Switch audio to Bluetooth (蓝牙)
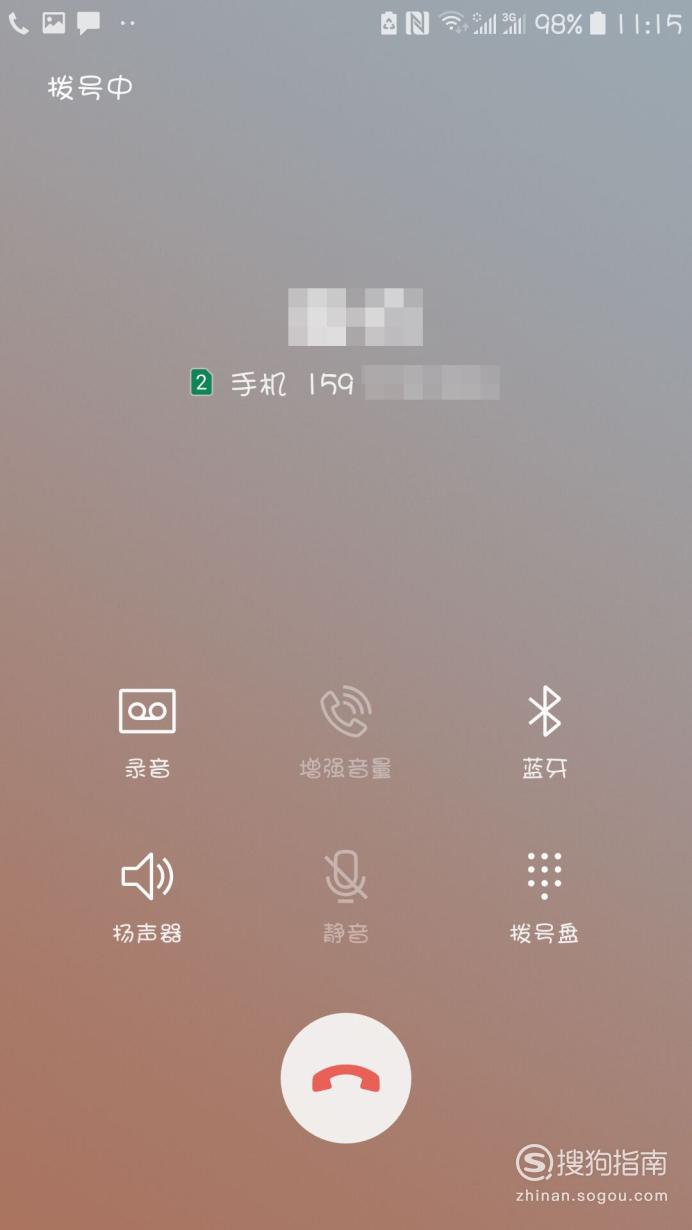 545,732
